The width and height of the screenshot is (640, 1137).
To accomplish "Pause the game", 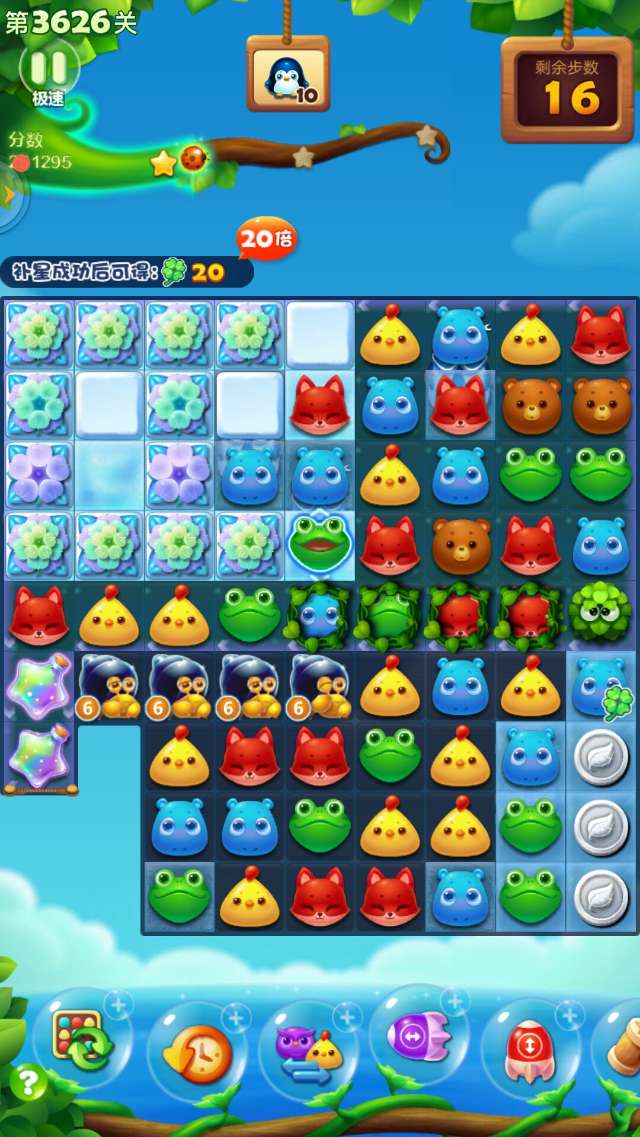I will (49, 68).
